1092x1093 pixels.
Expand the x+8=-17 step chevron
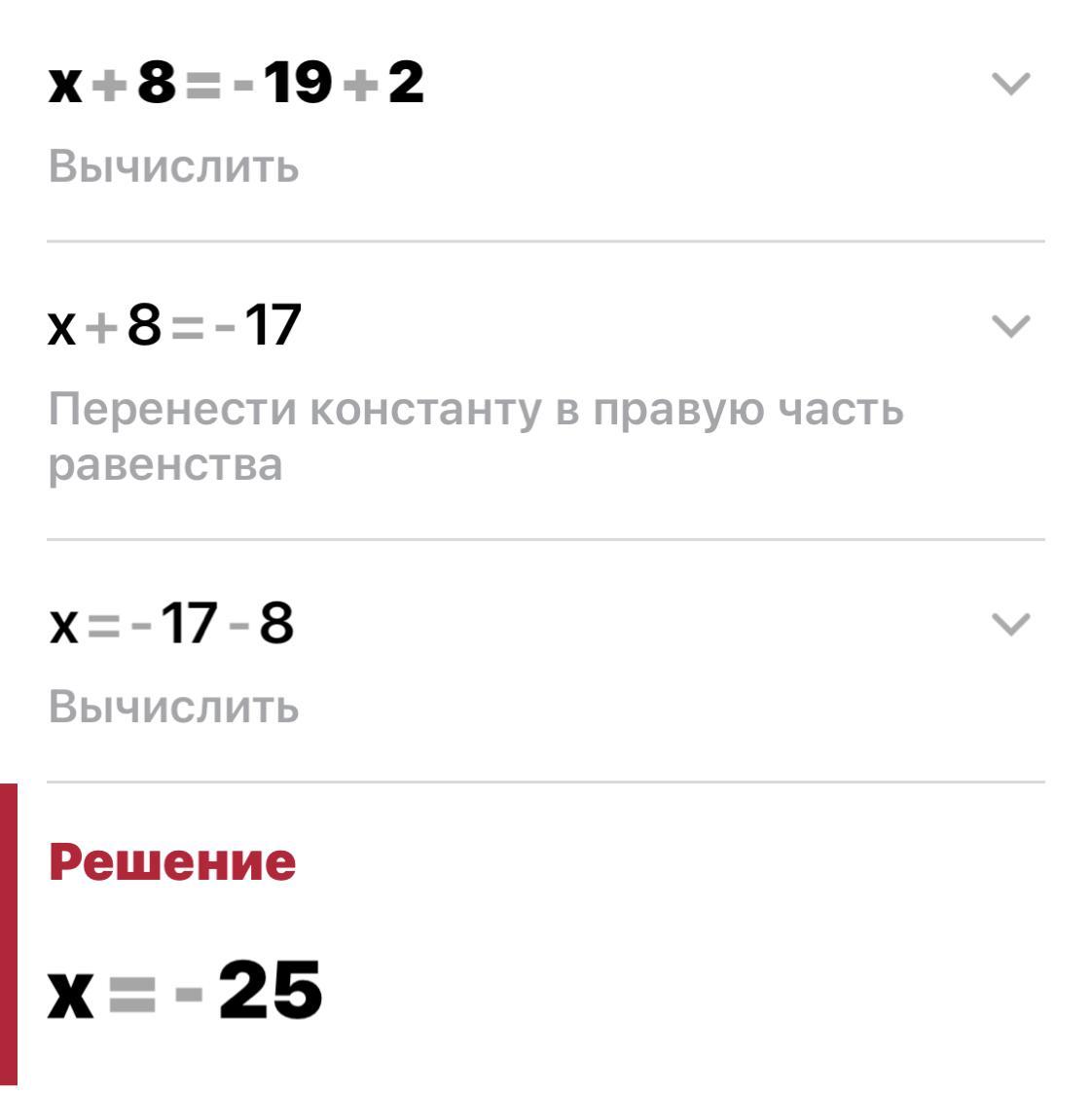1009,326
